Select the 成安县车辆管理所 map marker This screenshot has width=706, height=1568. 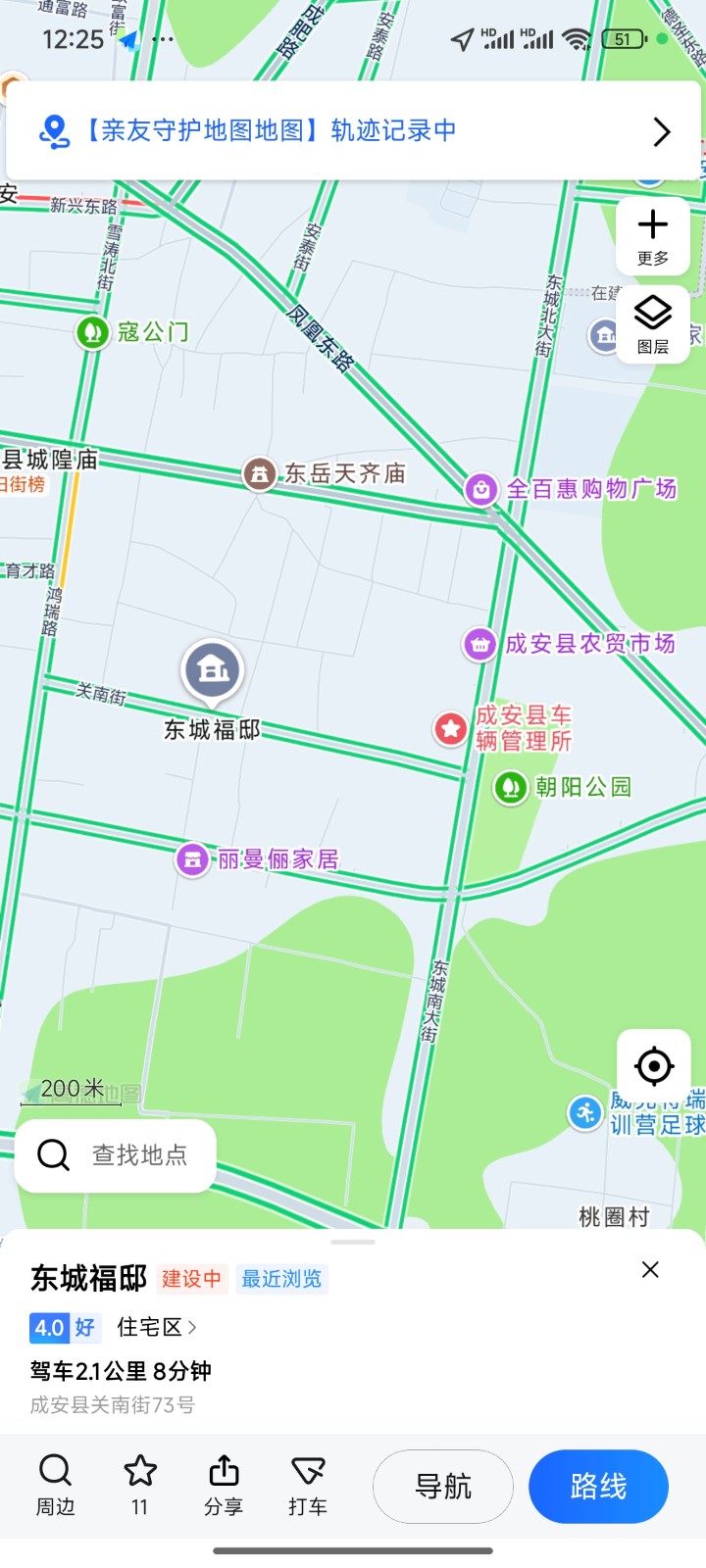[x=450, y=728]
